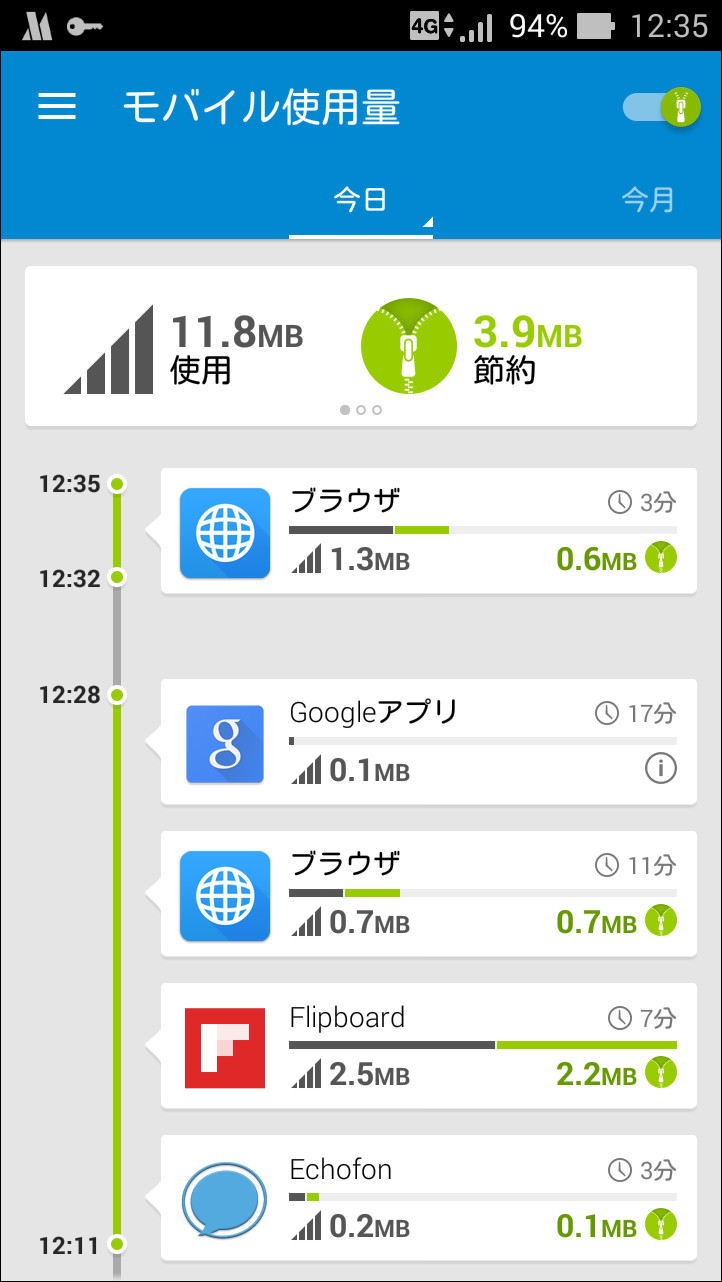
Task: Open the Googleアプリ usage card
Action: (x=428, y=741)
